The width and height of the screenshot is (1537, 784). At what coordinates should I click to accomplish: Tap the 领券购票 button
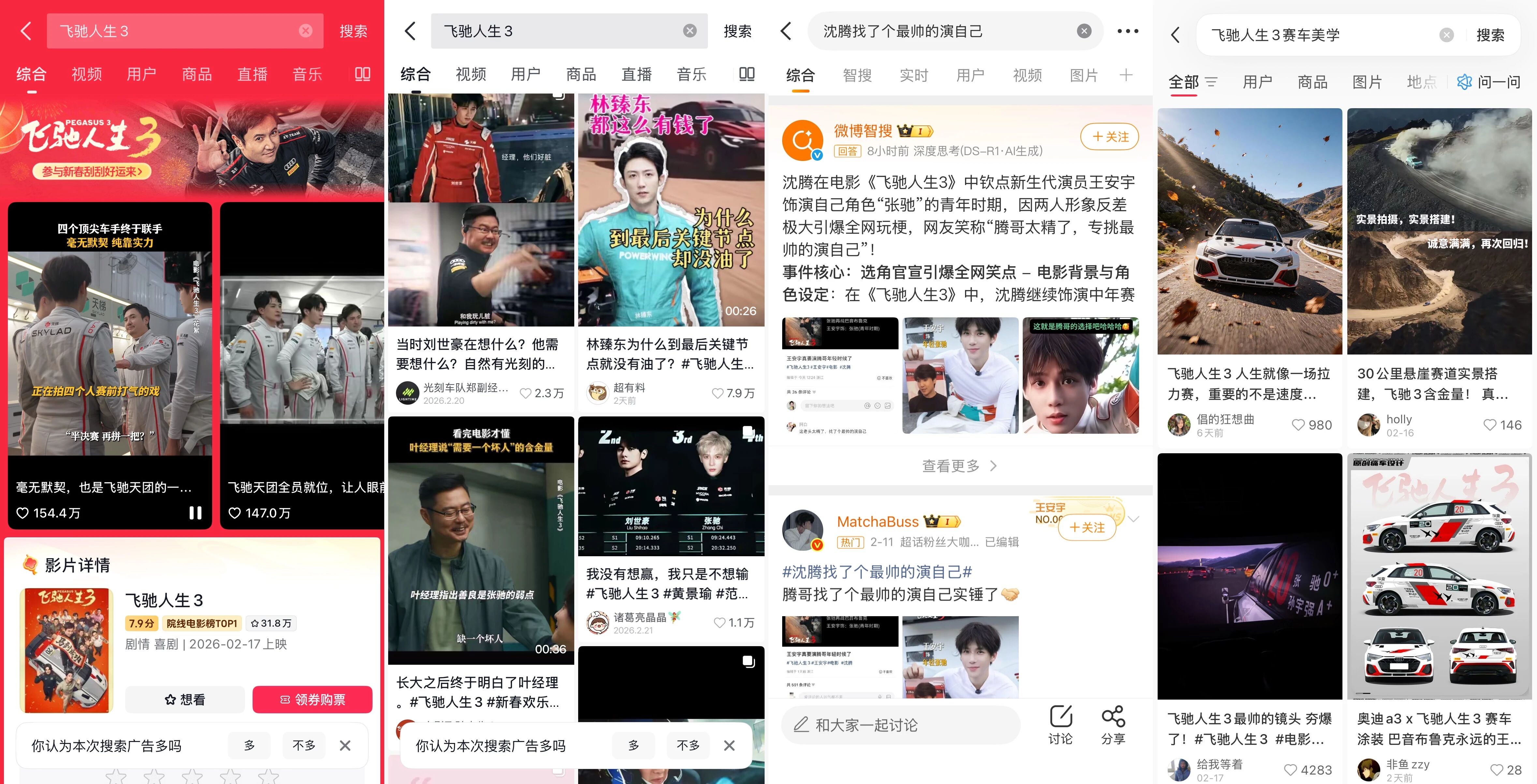(x=312, y=699)
